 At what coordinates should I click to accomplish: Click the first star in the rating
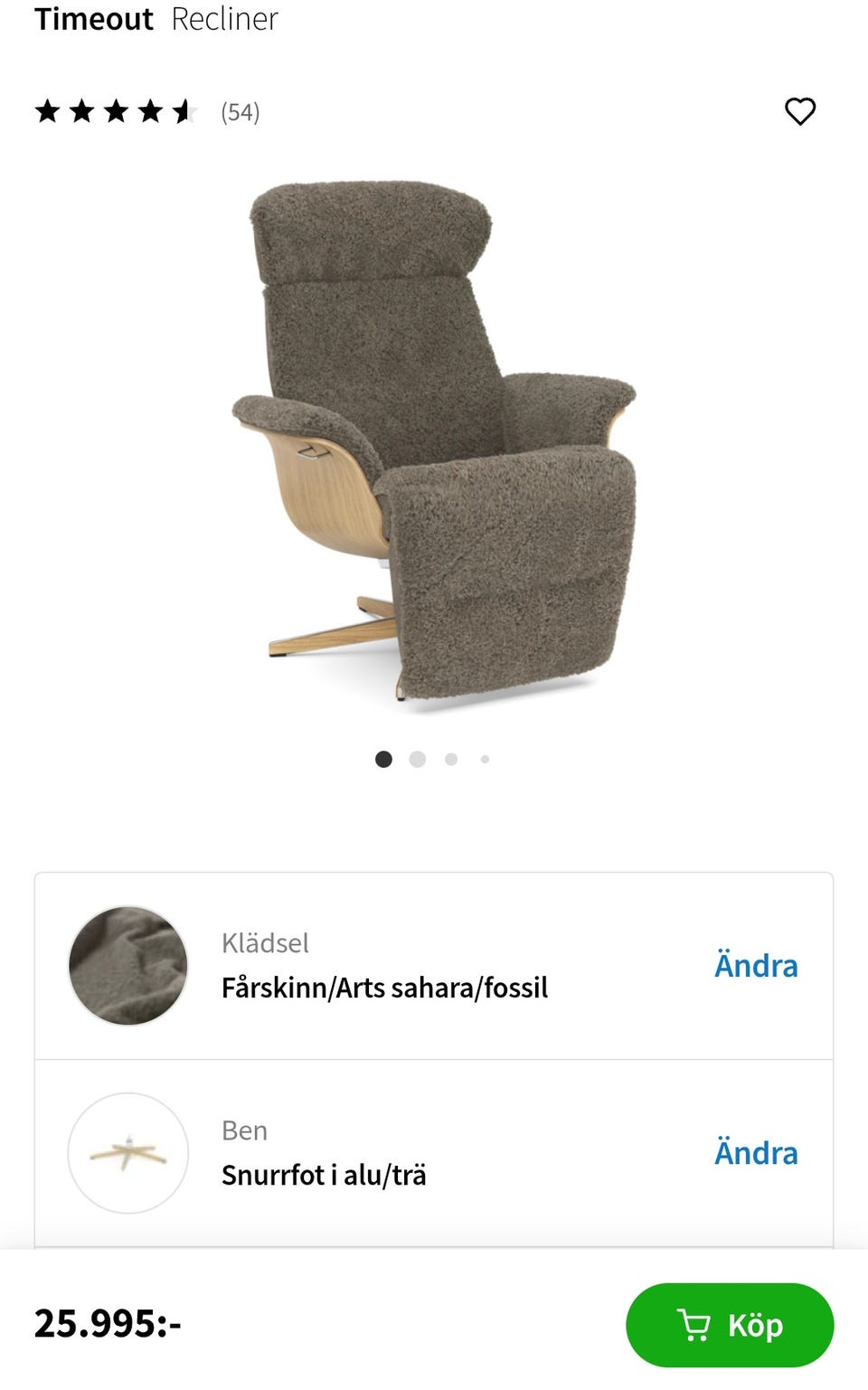pos(50,112)
